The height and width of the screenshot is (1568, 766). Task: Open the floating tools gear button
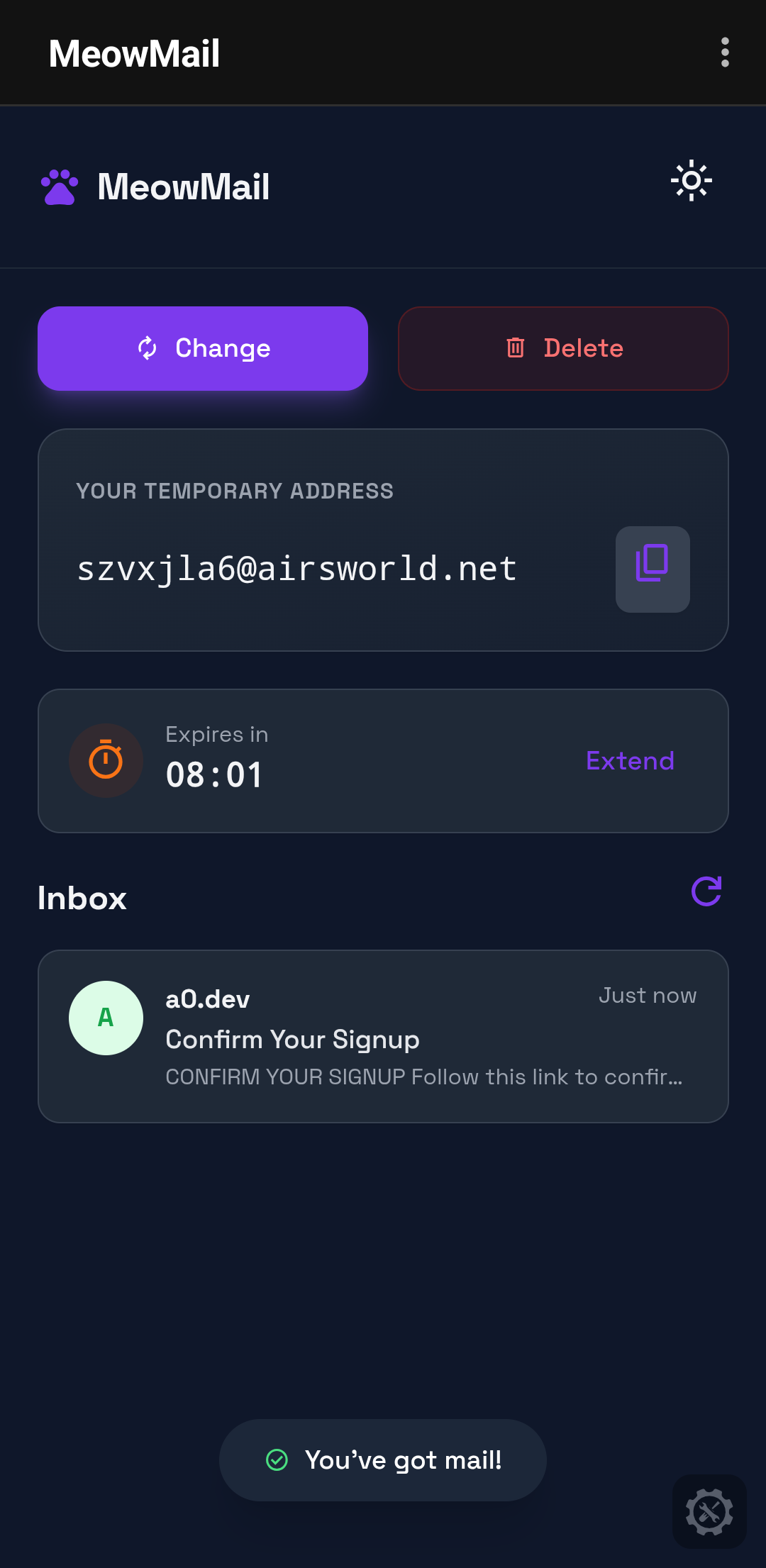(709, 1511)
